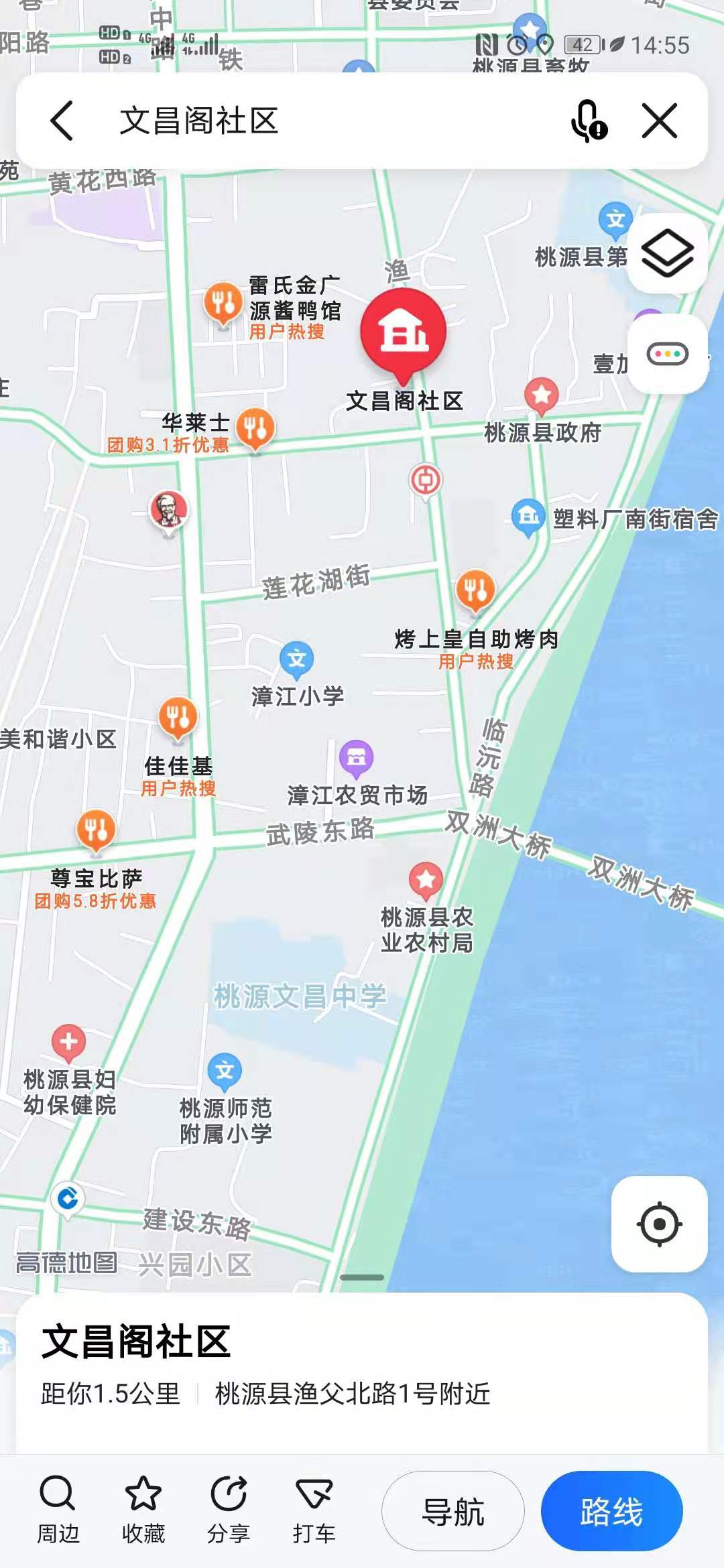This screenshot has width=724, height=1568.
Task: Tap the 漳江小学 school marker
Action: pyautogui.click(x=296, y=659)
